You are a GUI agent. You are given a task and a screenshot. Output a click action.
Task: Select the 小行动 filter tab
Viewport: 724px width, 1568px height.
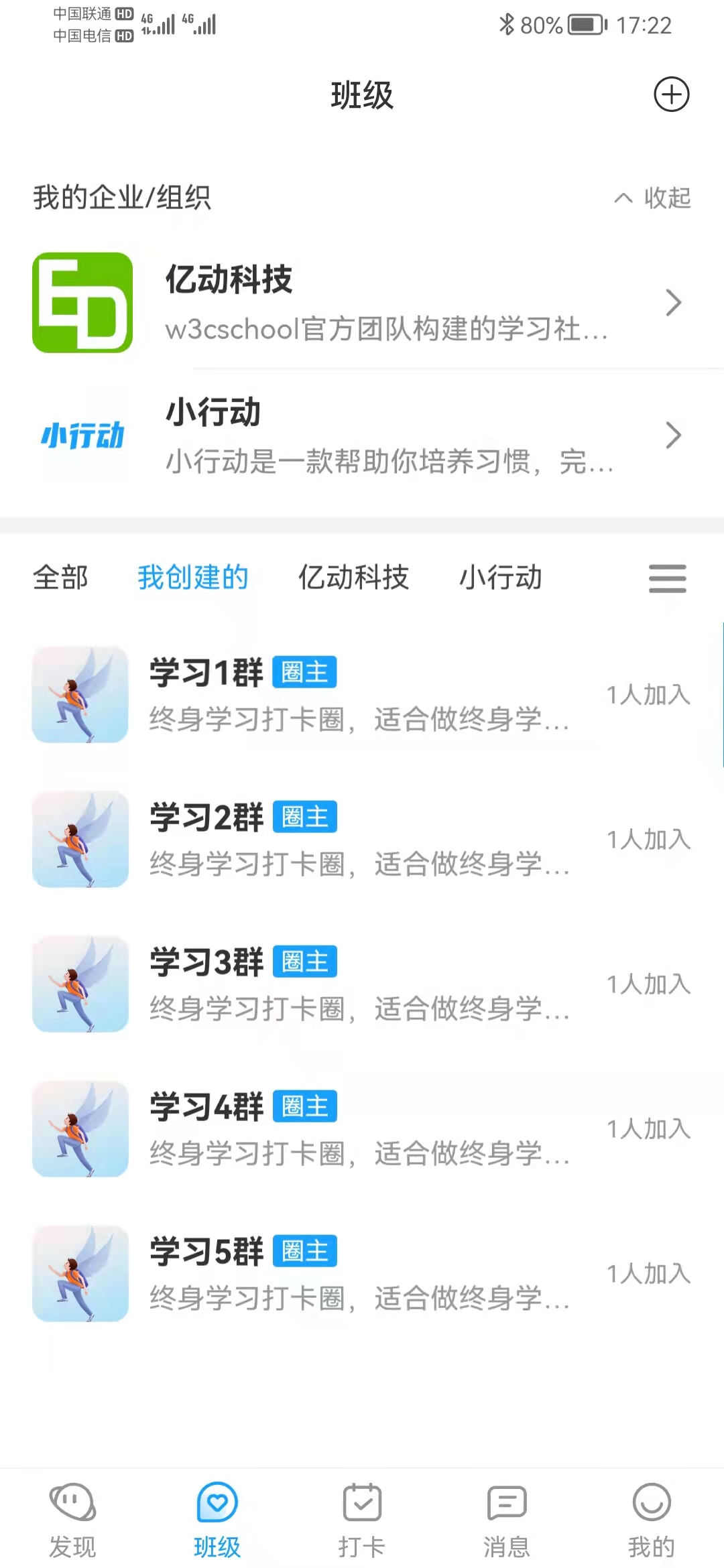point(502,578)
